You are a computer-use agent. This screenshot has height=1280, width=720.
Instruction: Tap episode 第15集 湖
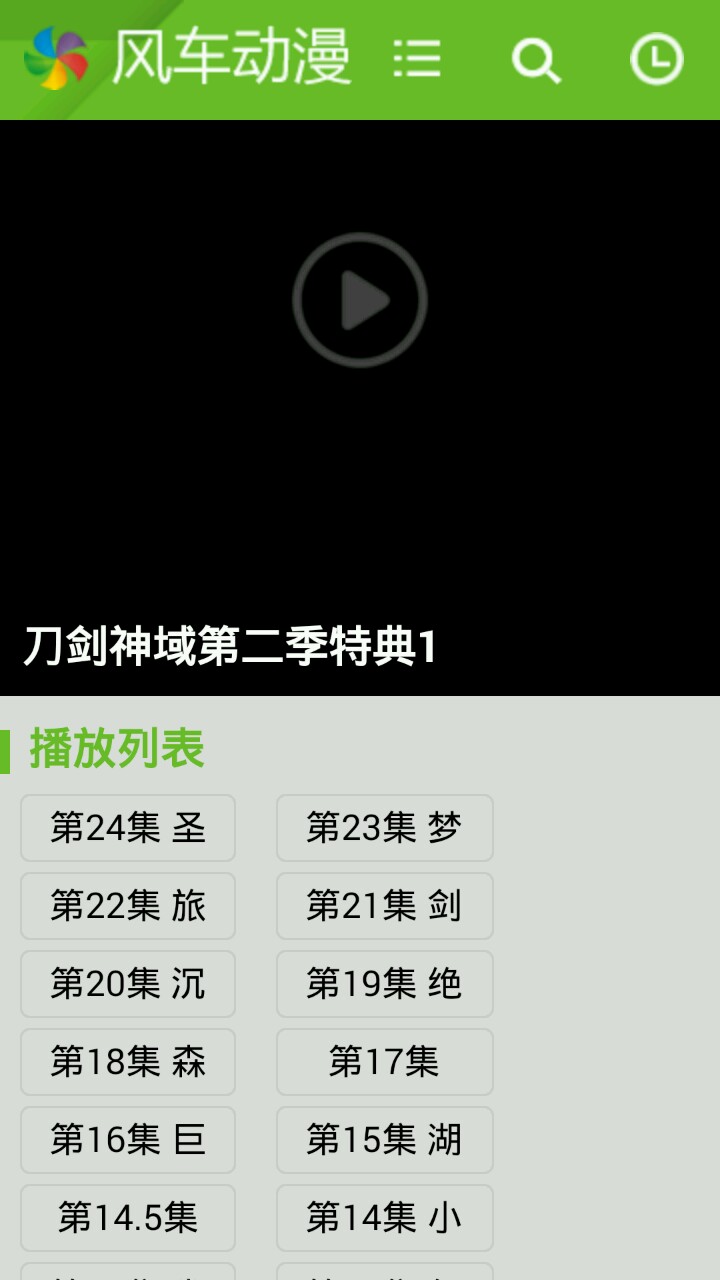tap(385, 1140)
